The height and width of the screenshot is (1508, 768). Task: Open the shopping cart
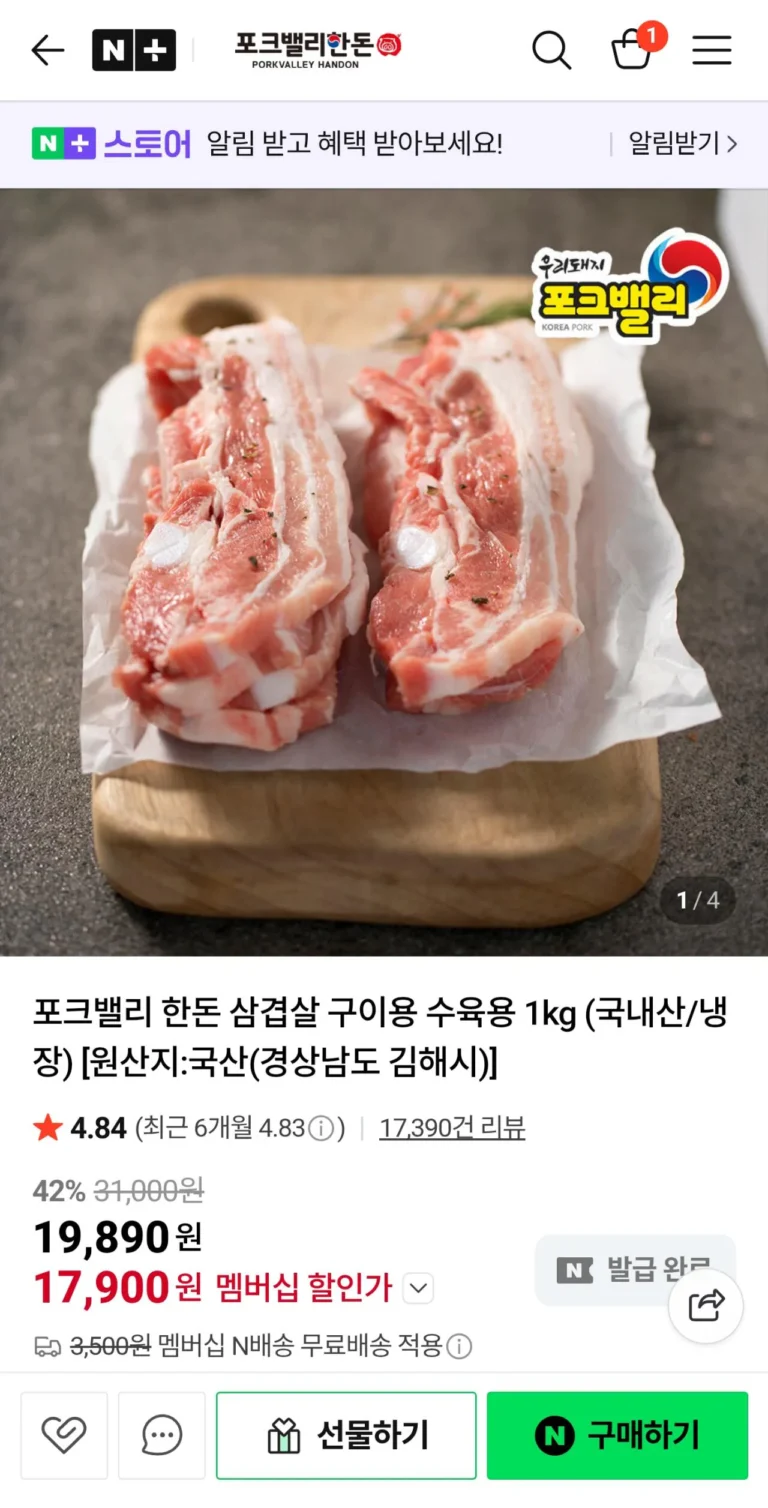(x=632, y=50)
